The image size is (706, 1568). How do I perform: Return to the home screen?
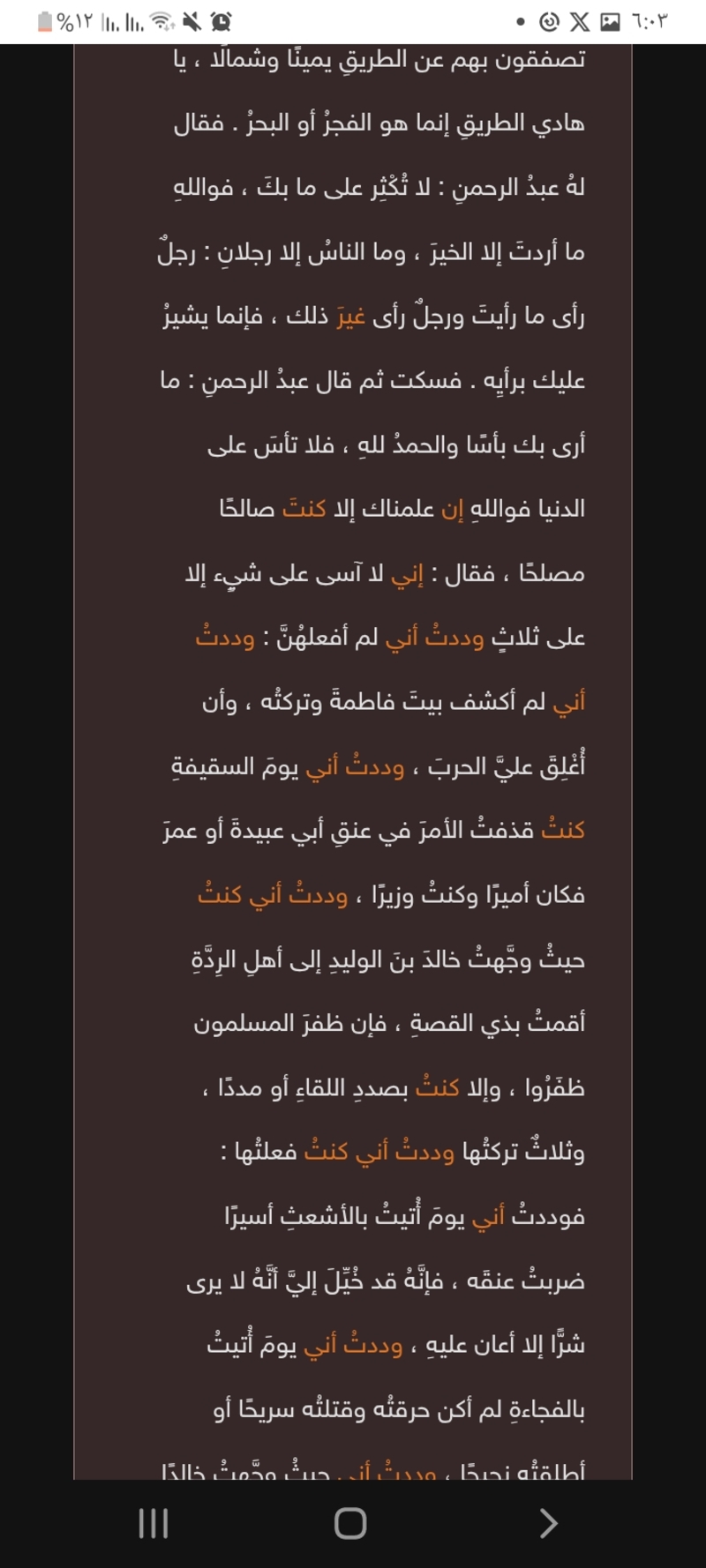point(350,1523)
